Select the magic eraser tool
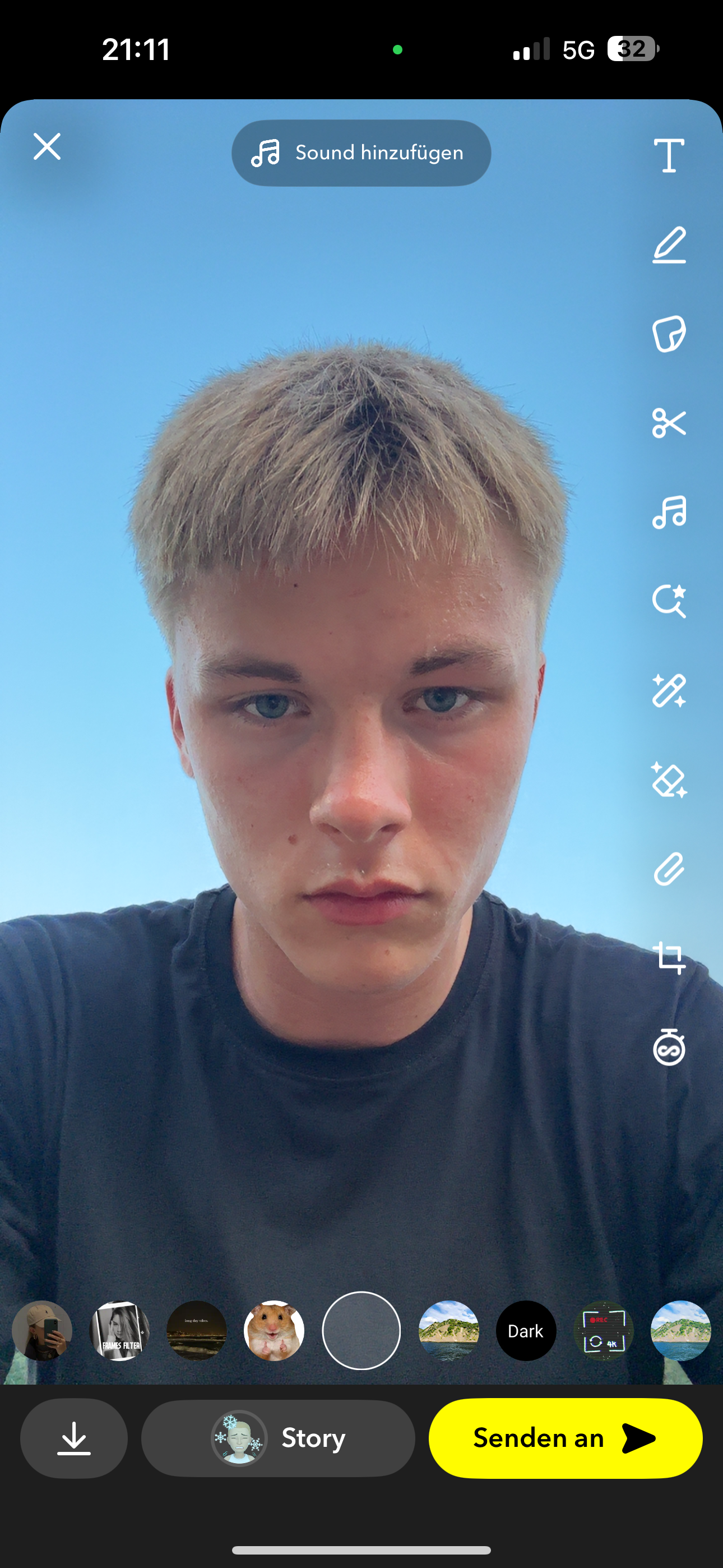Viewport: 723px width, 1568px height. click(x=669, y=780)
